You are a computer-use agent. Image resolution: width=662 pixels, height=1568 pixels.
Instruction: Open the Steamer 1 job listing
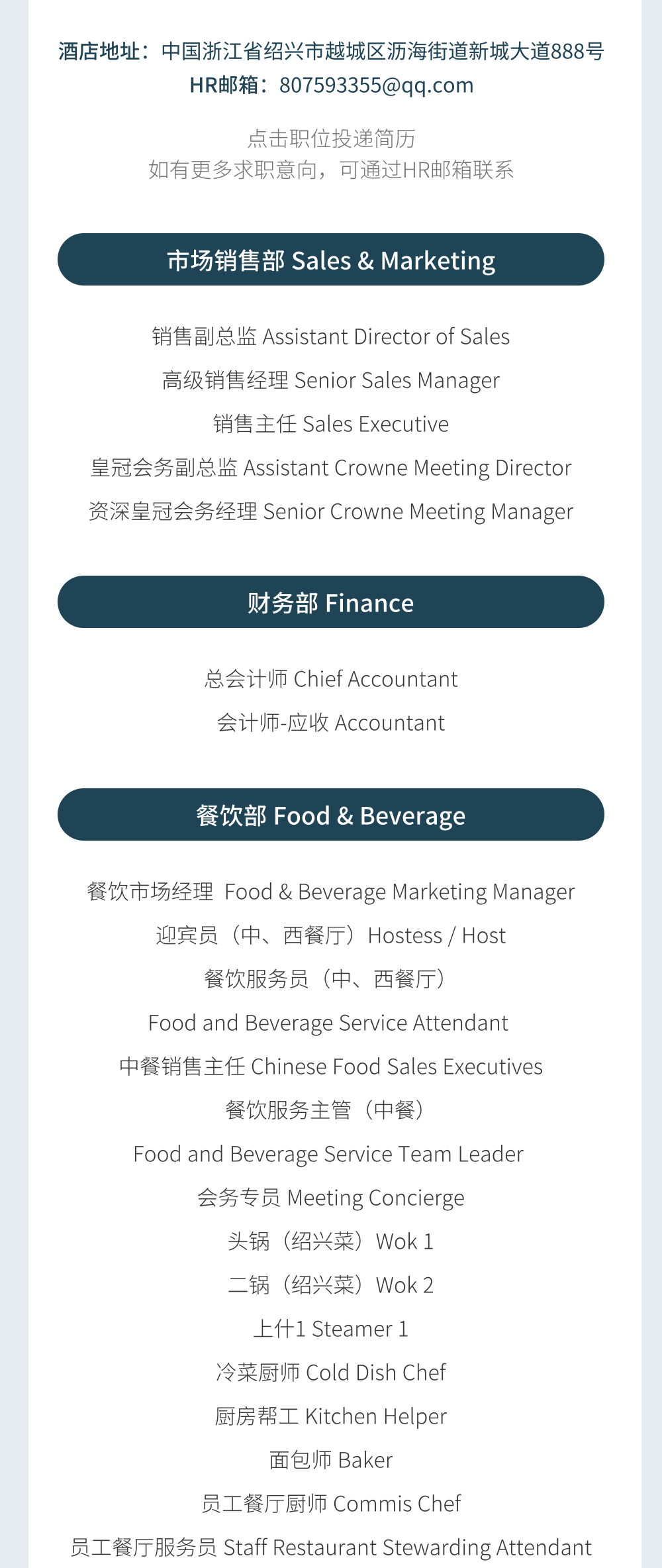[331, 1329]
